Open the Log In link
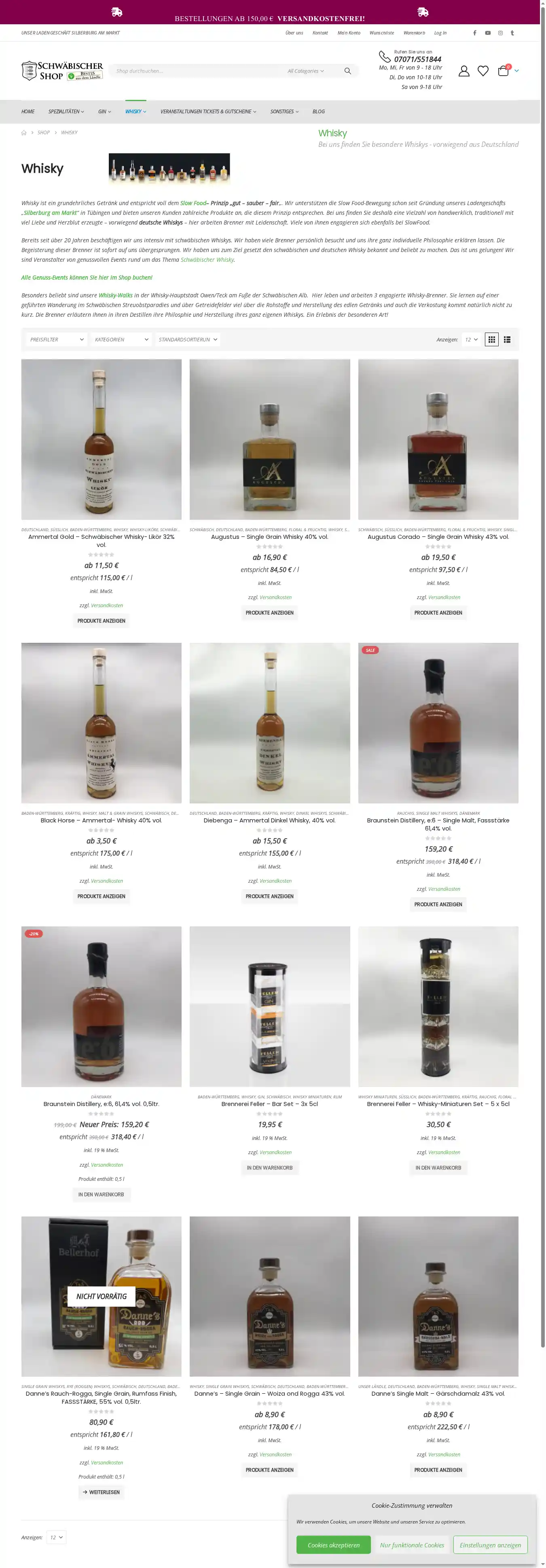The image size is (546, 1568). tap(440, 33)
